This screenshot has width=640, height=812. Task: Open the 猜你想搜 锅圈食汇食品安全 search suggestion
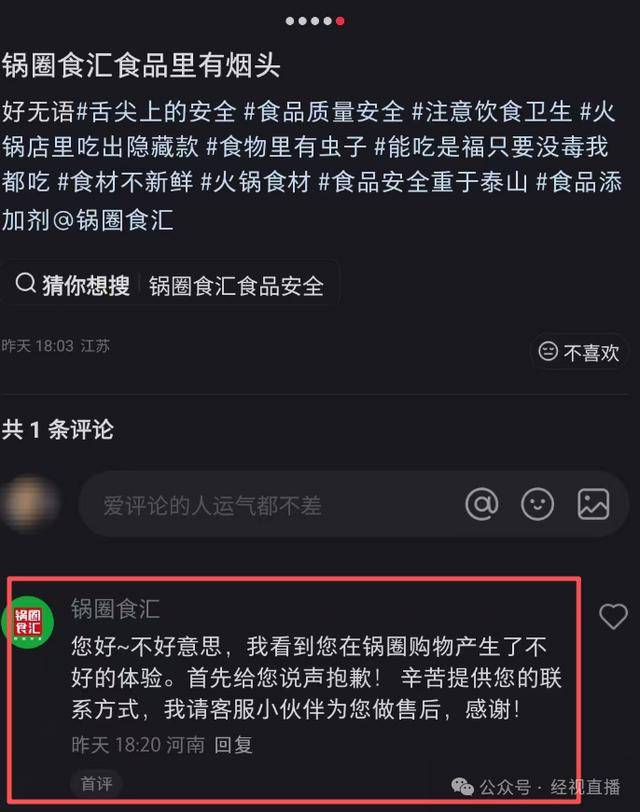[x=170, y=285]
